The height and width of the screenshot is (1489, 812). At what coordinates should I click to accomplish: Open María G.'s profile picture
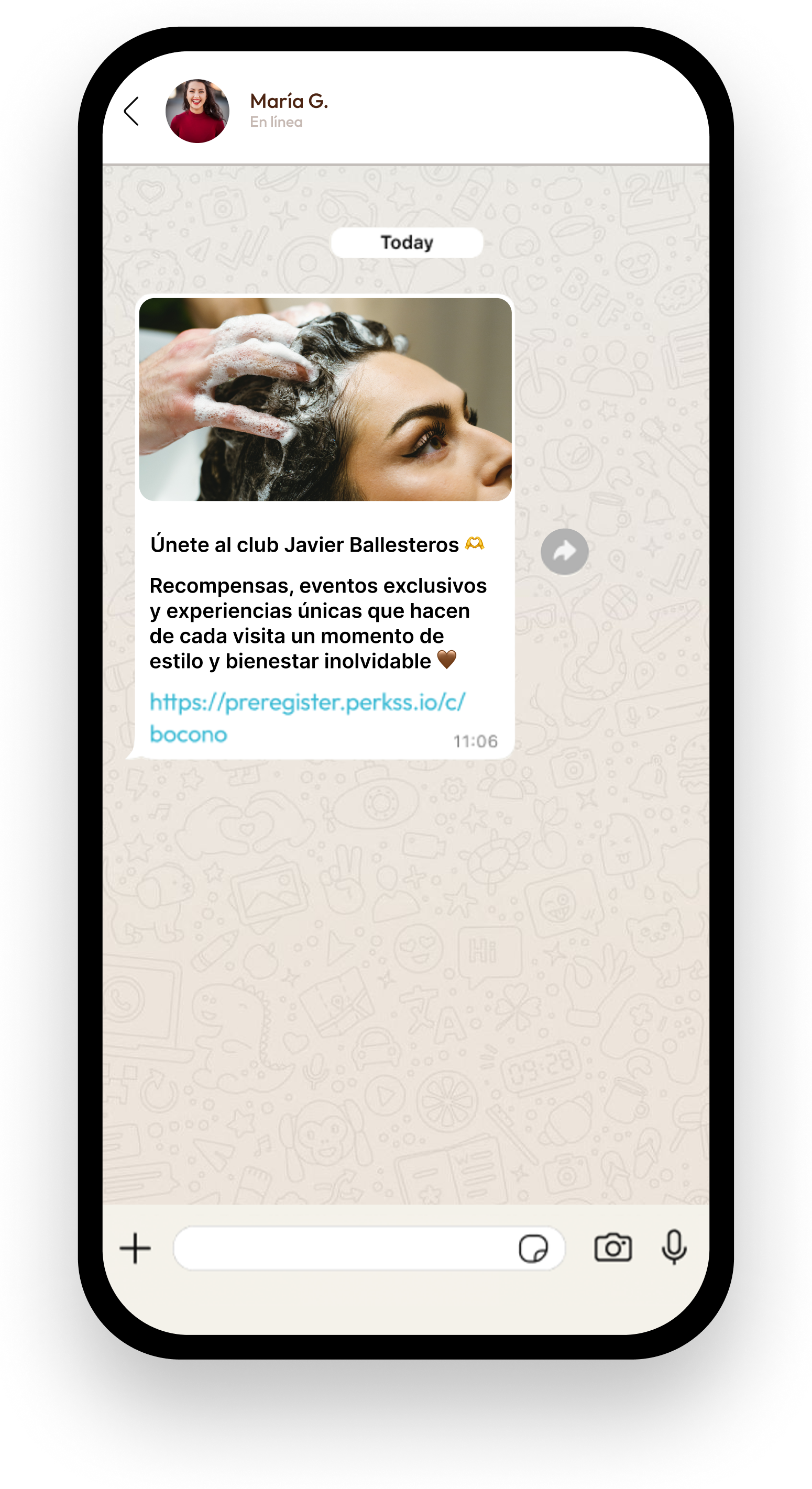pos(197,111)
